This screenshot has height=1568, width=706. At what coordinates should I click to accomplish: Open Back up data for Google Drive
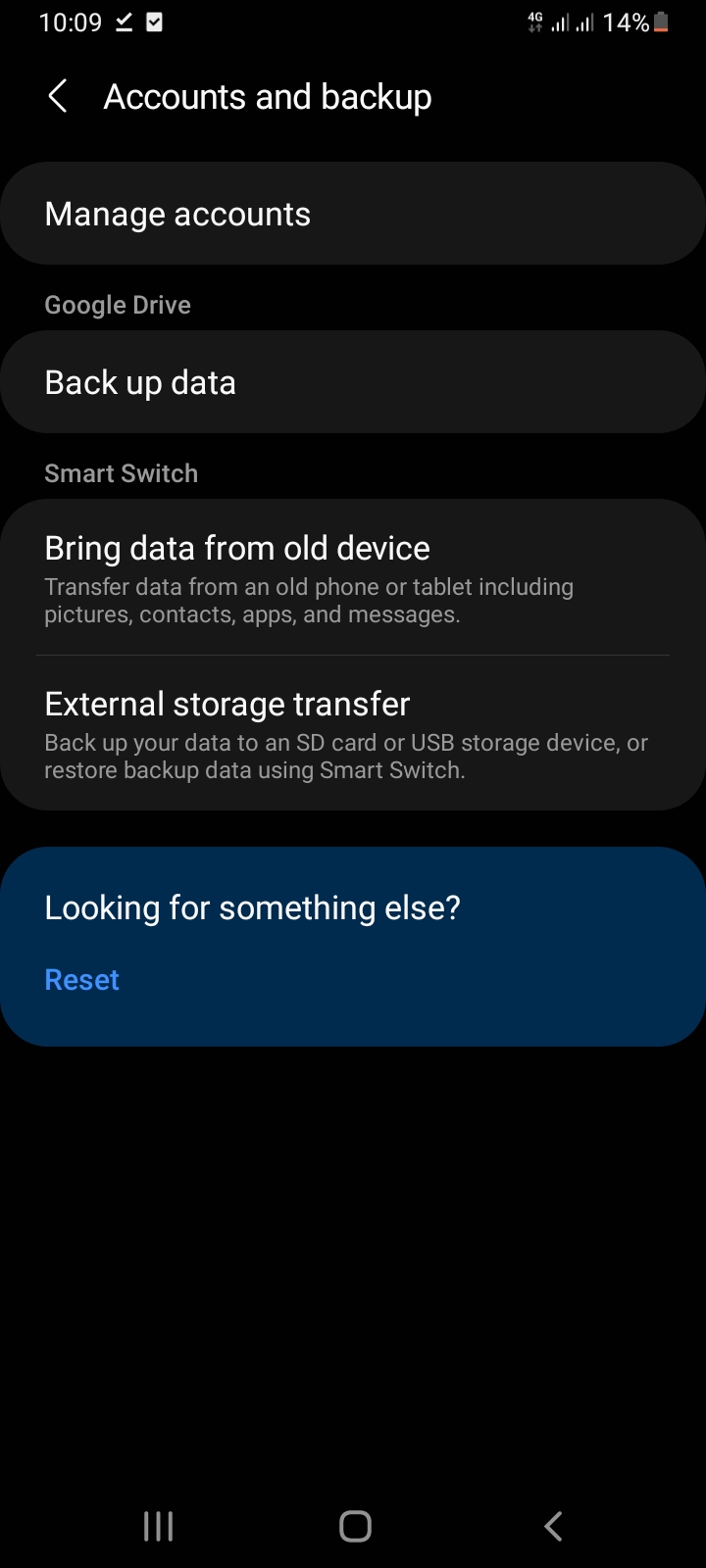[x=353, y=382]
